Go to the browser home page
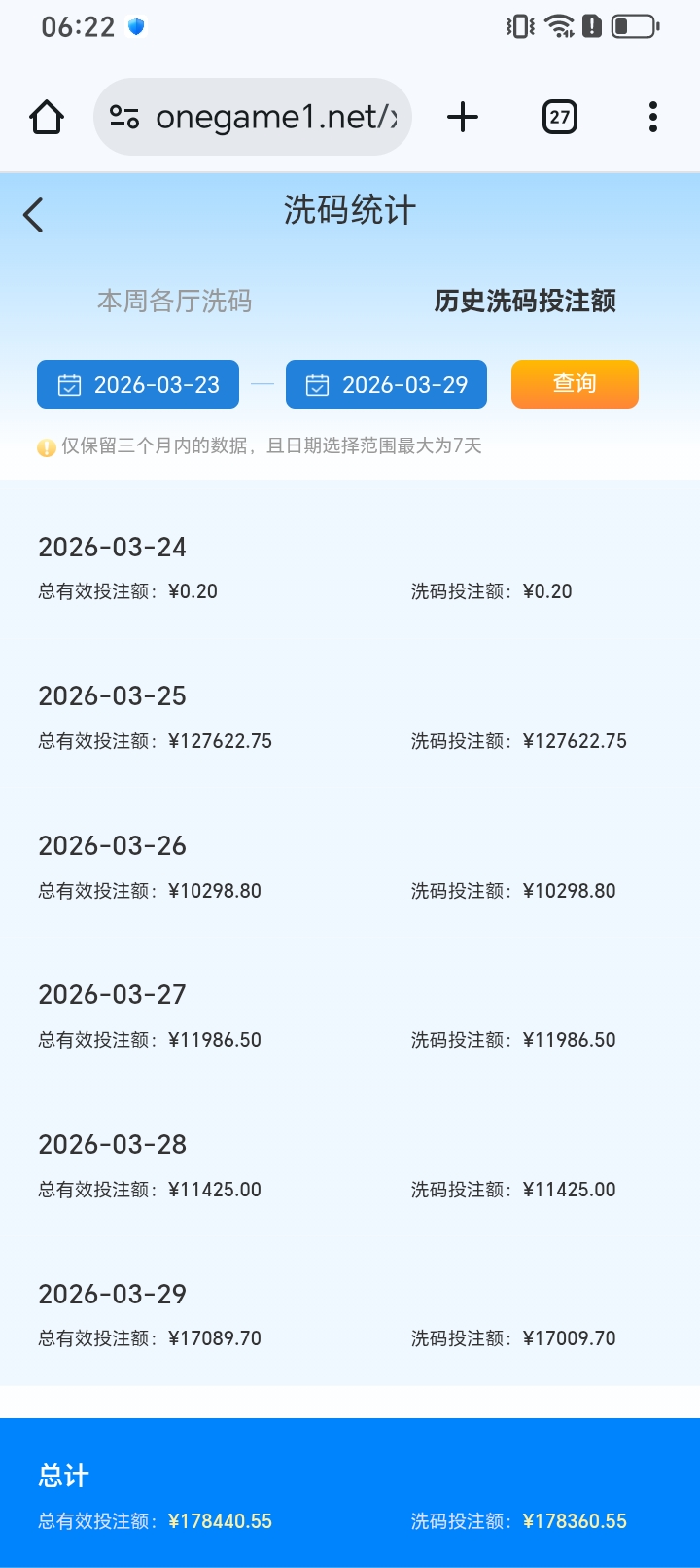Image resolution: width=700 pixels, height=1568 pixels. [x=47, y=118]
